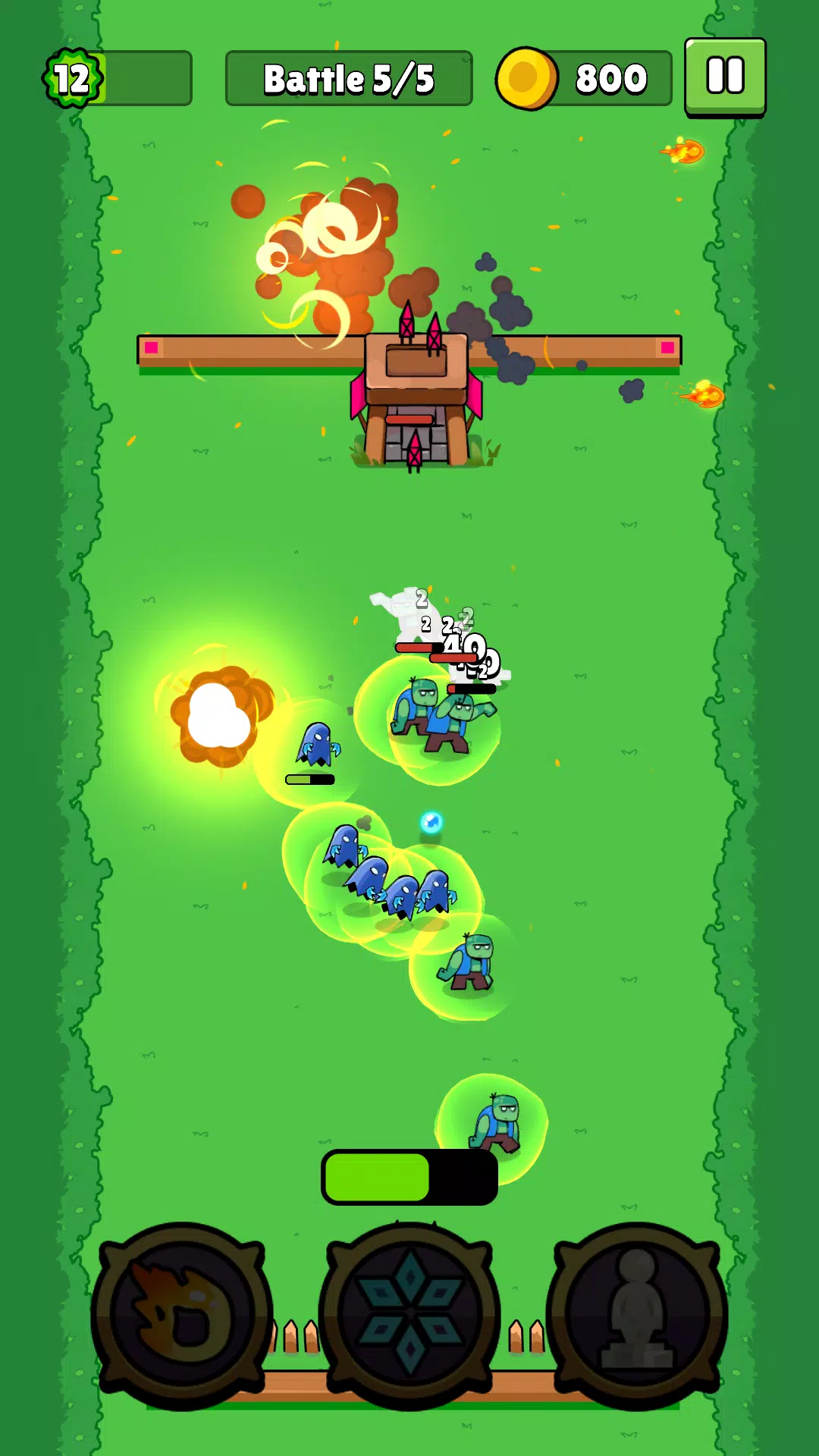The image size is (819, 1456).
Task: Activate the fireball ability
Action: (x=182, y=1317)
